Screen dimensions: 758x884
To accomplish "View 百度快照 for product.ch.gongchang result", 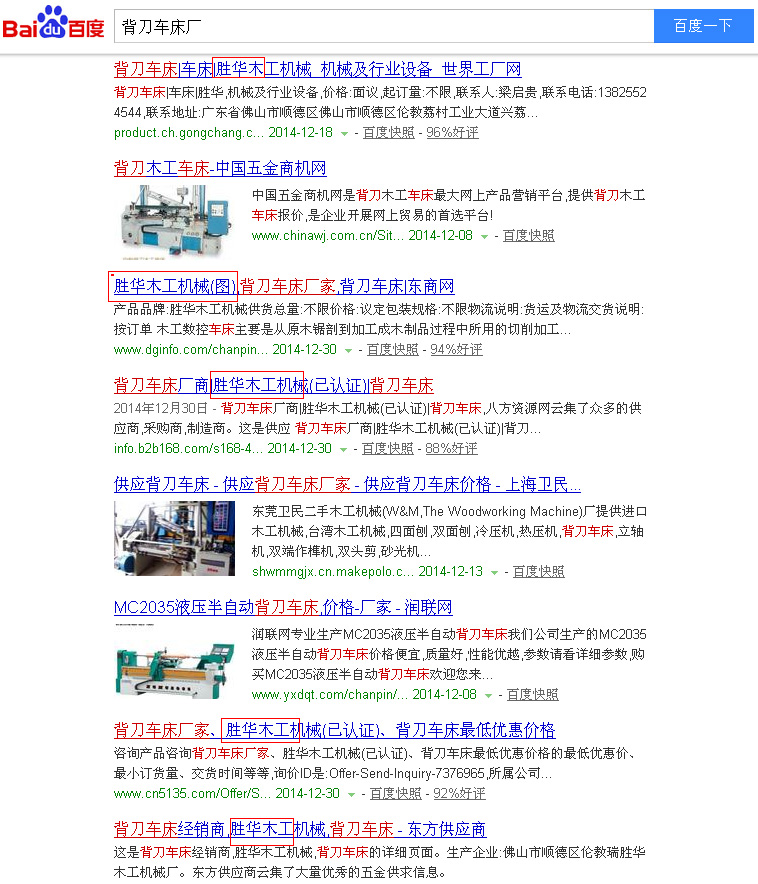I will pos(388,132).
